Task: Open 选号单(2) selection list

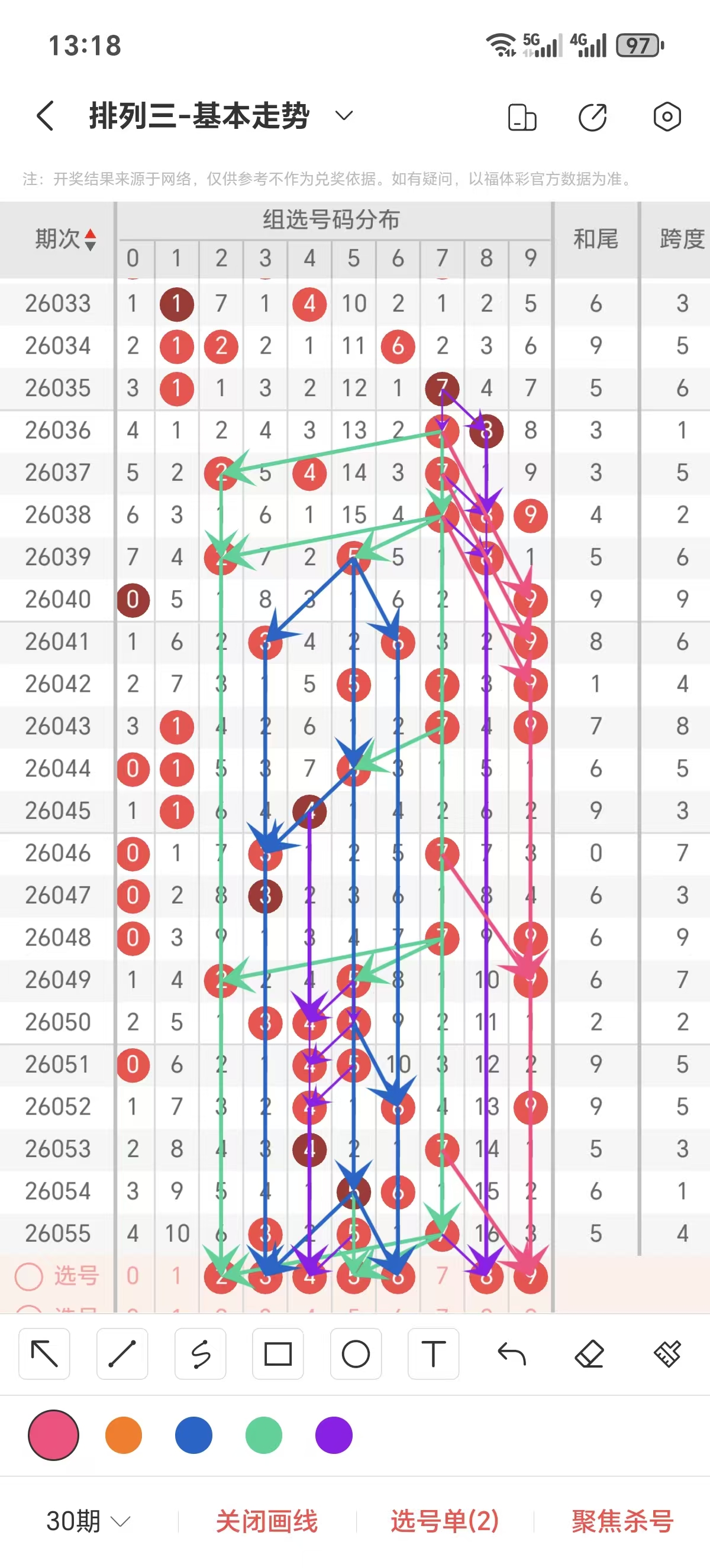Action: click(x=444, y=1521)
